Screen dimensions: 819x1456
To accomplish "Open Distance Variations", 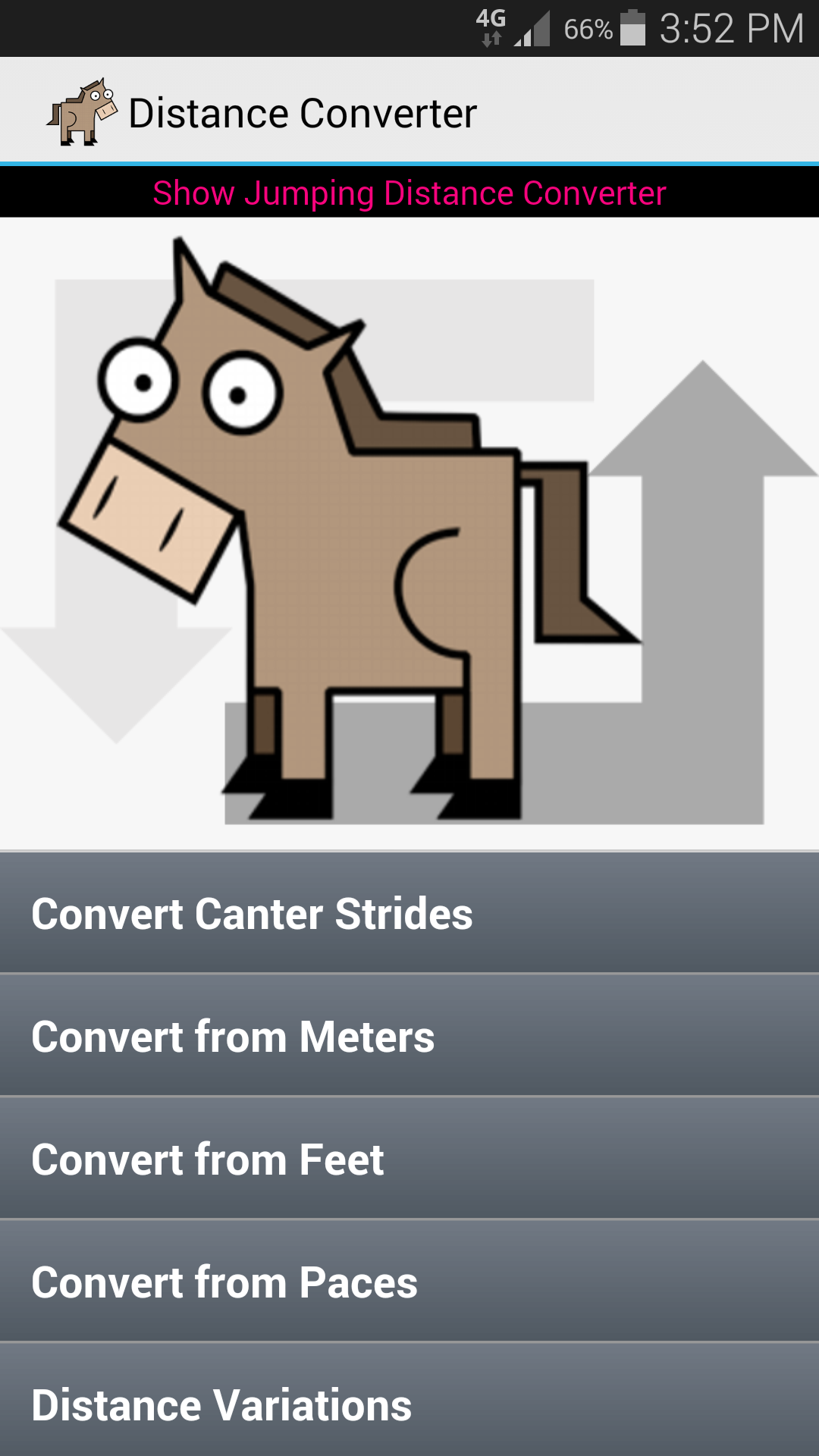I will tap(220, 1405).
